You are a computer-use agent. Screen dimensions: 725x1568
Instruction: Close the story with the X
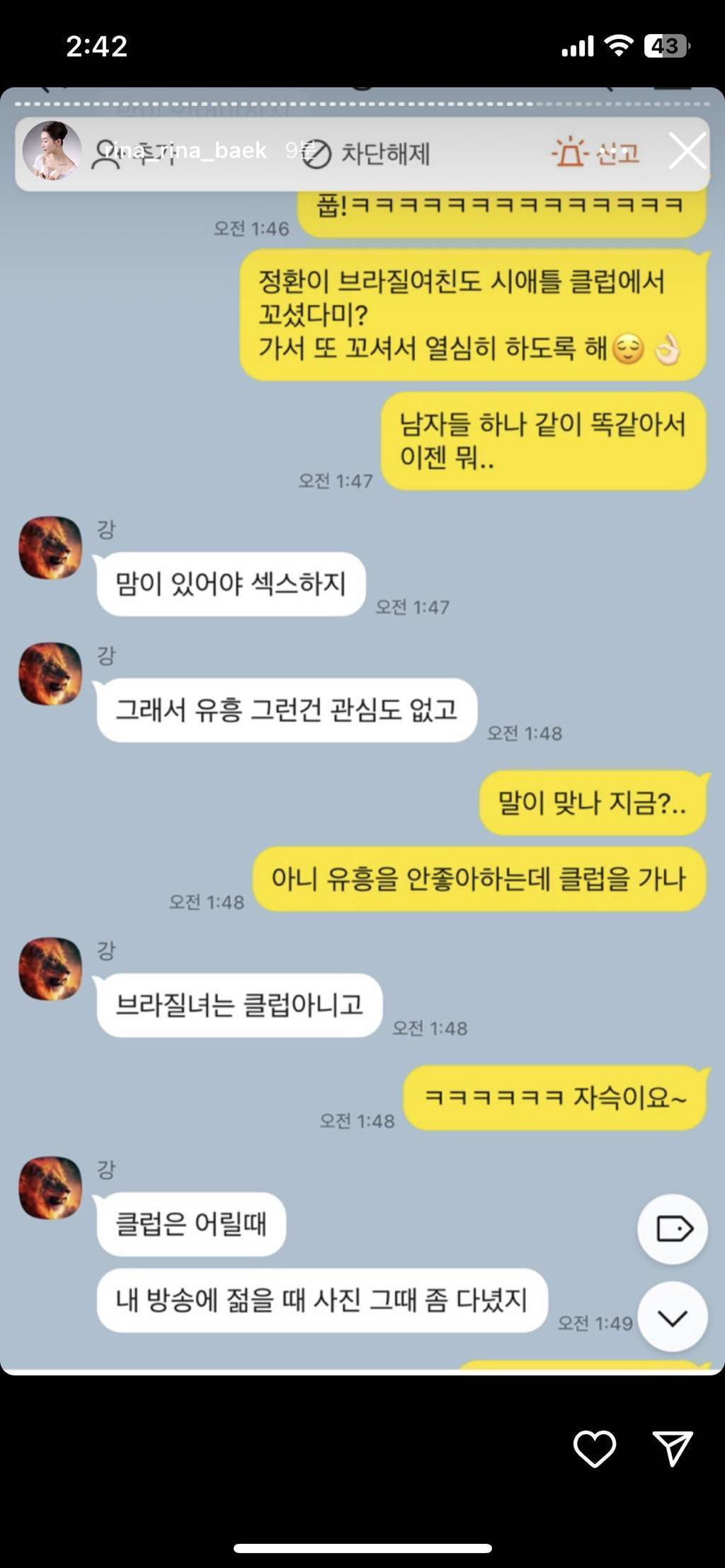(x=687, y=151)
